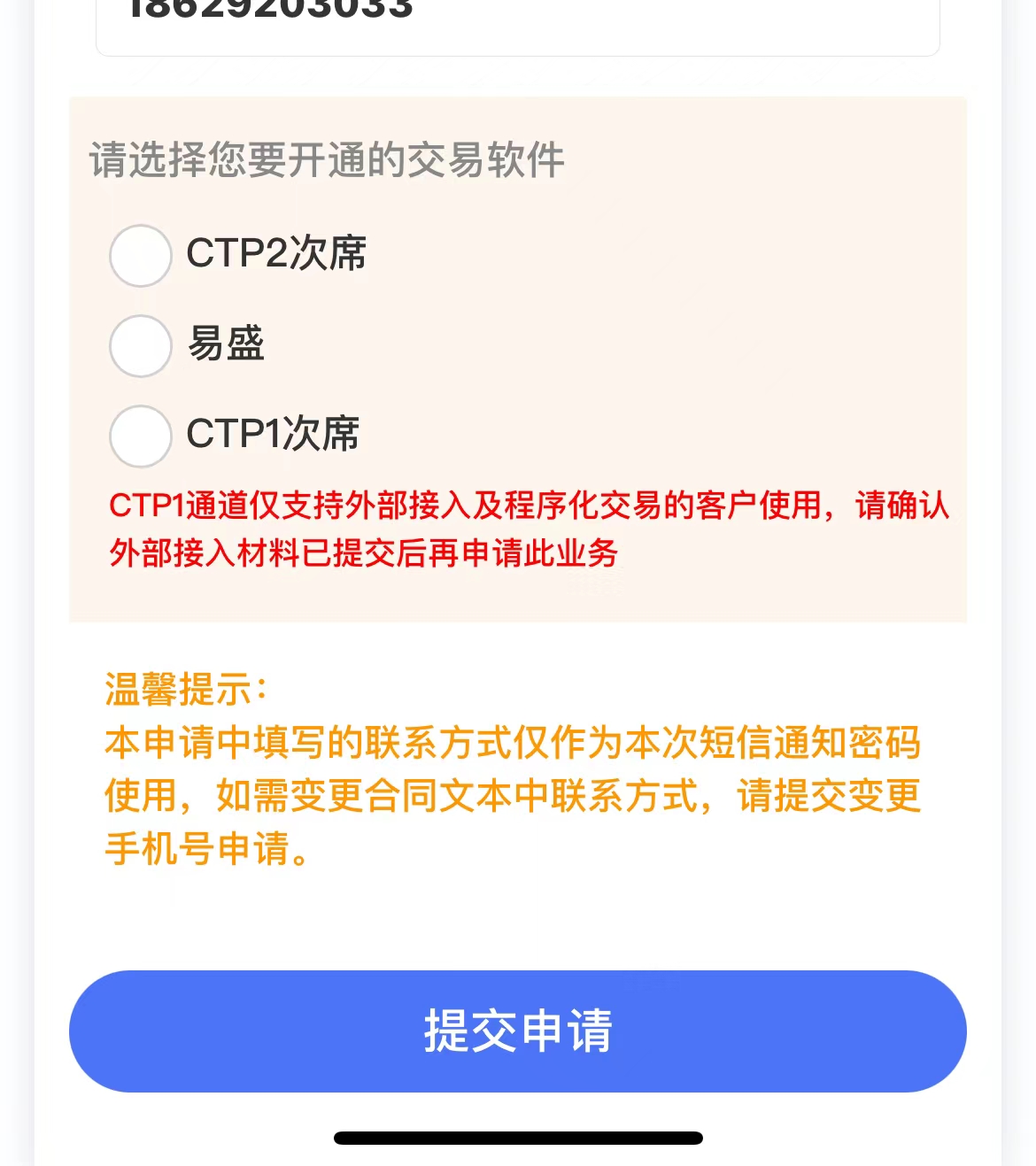Select the CTP2次席 radio option
The image size is (1036, 1166).
[140, 256]
